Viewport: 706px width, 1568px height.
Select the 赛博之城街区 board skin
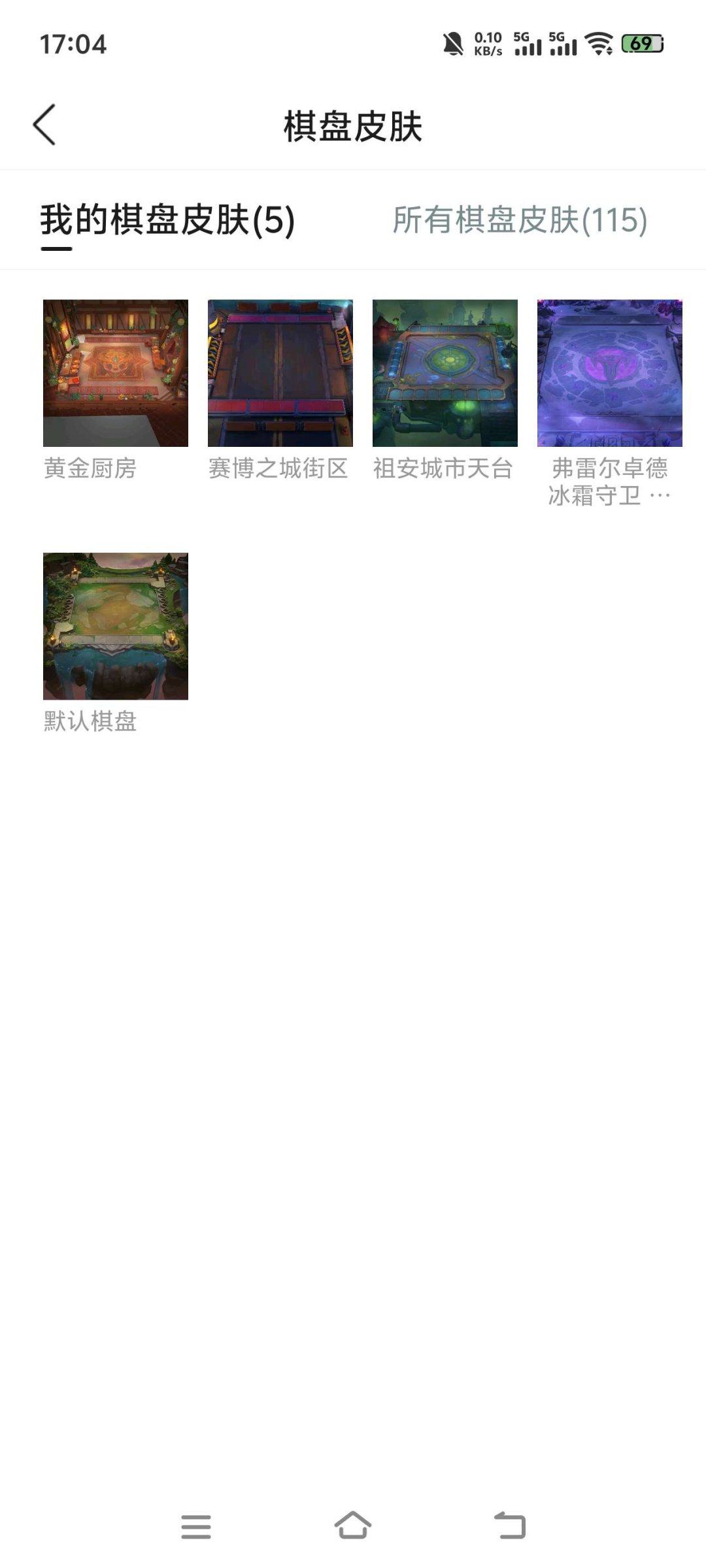click(x=279, y=374)
